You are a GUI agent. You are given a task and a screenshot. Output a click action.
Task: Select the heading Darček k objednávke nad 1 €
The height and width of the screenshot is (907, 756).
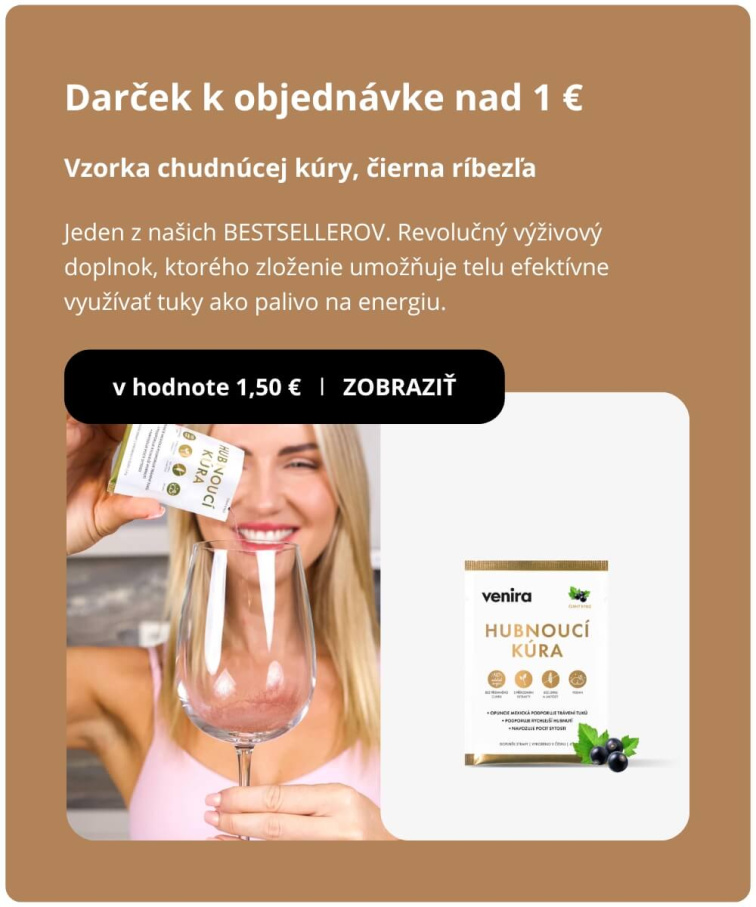[325, 99]
